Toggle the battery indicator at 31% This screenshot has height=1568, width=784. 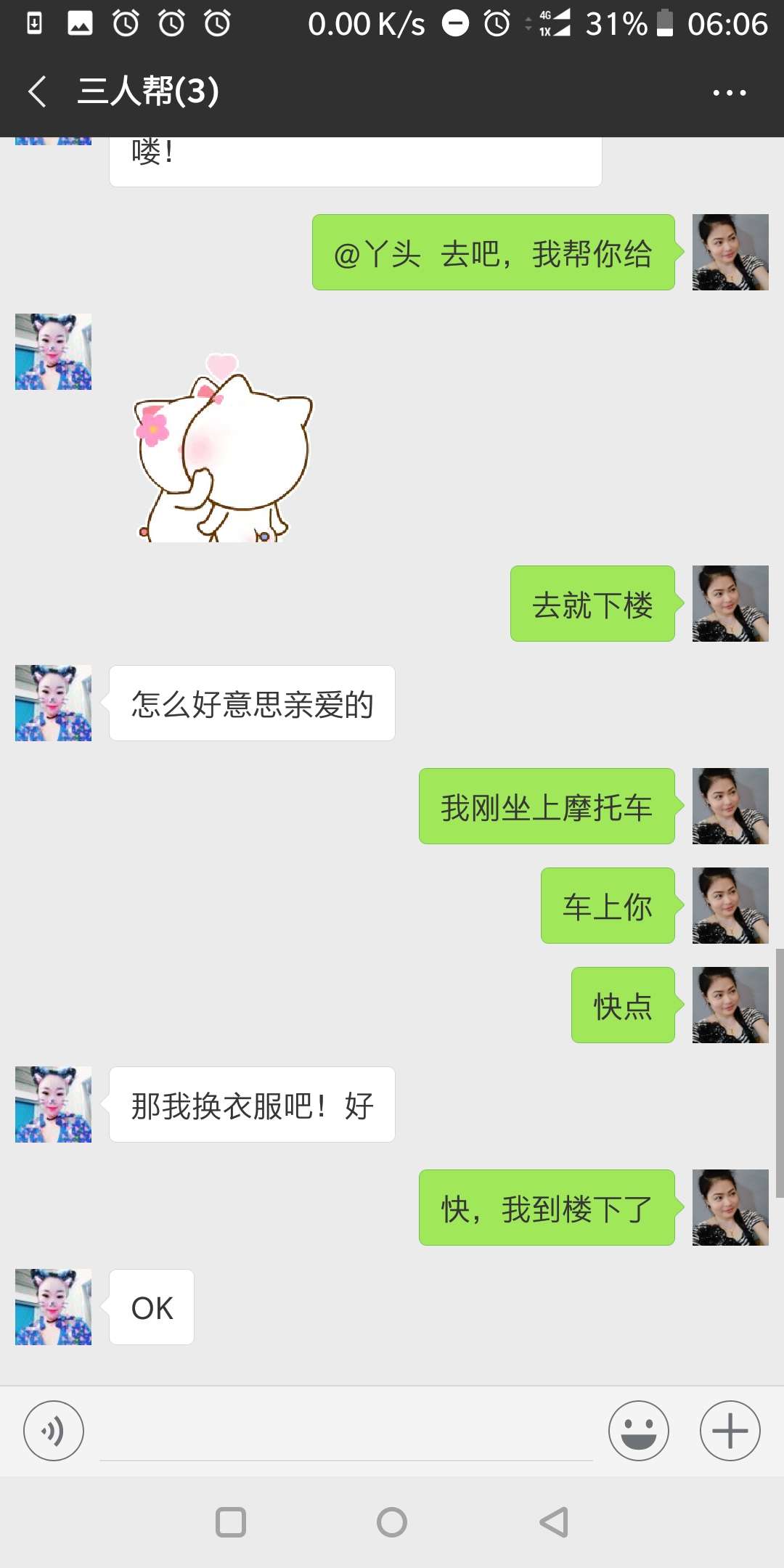665,23
